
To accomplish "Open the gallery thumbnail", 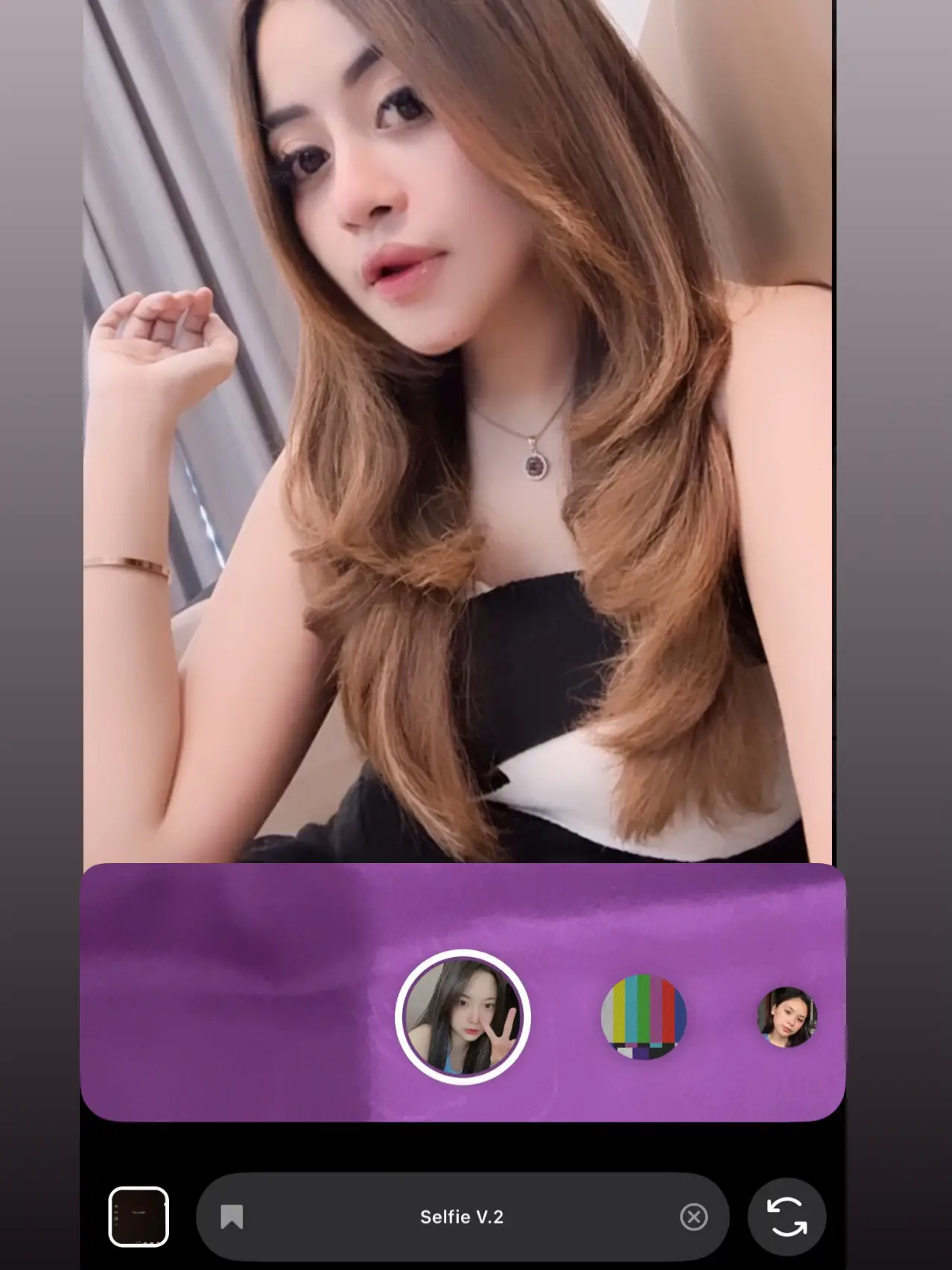I will (x=139, y=1217).
